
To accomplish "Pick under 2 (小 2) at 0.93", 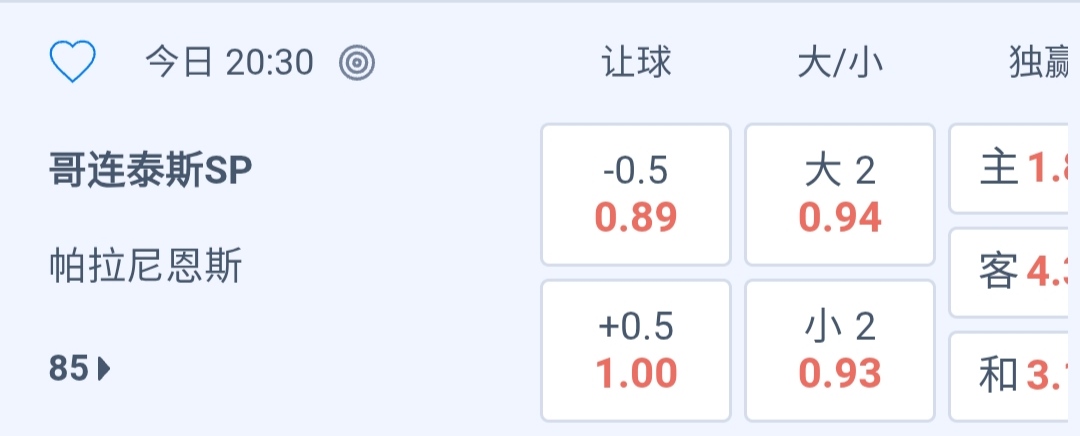I will 840,350.
